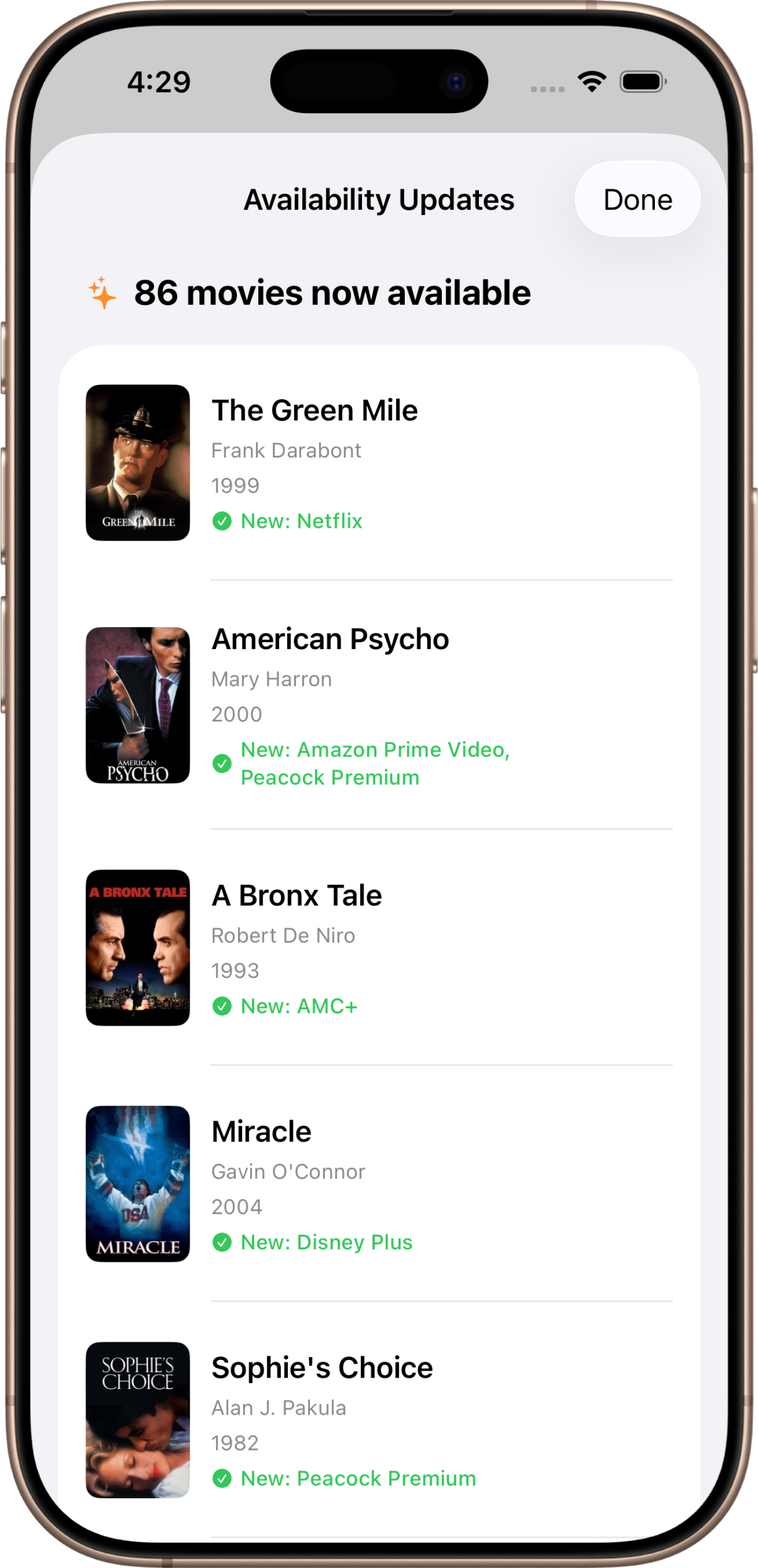Select the American Psycho title

(330, 639)
